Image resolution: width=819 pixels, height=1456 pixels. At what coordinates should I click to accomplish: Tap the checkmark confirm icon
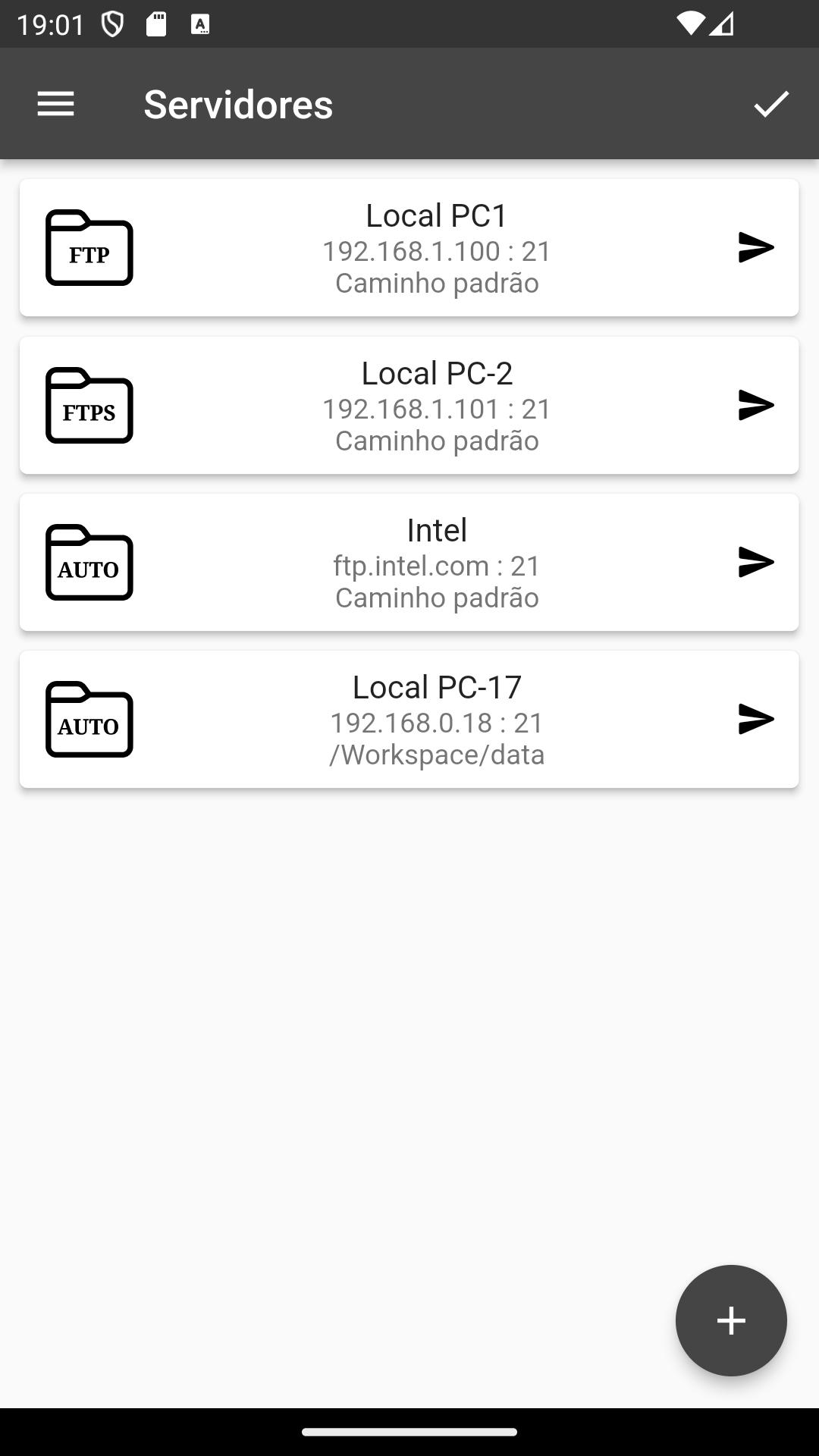771,104
